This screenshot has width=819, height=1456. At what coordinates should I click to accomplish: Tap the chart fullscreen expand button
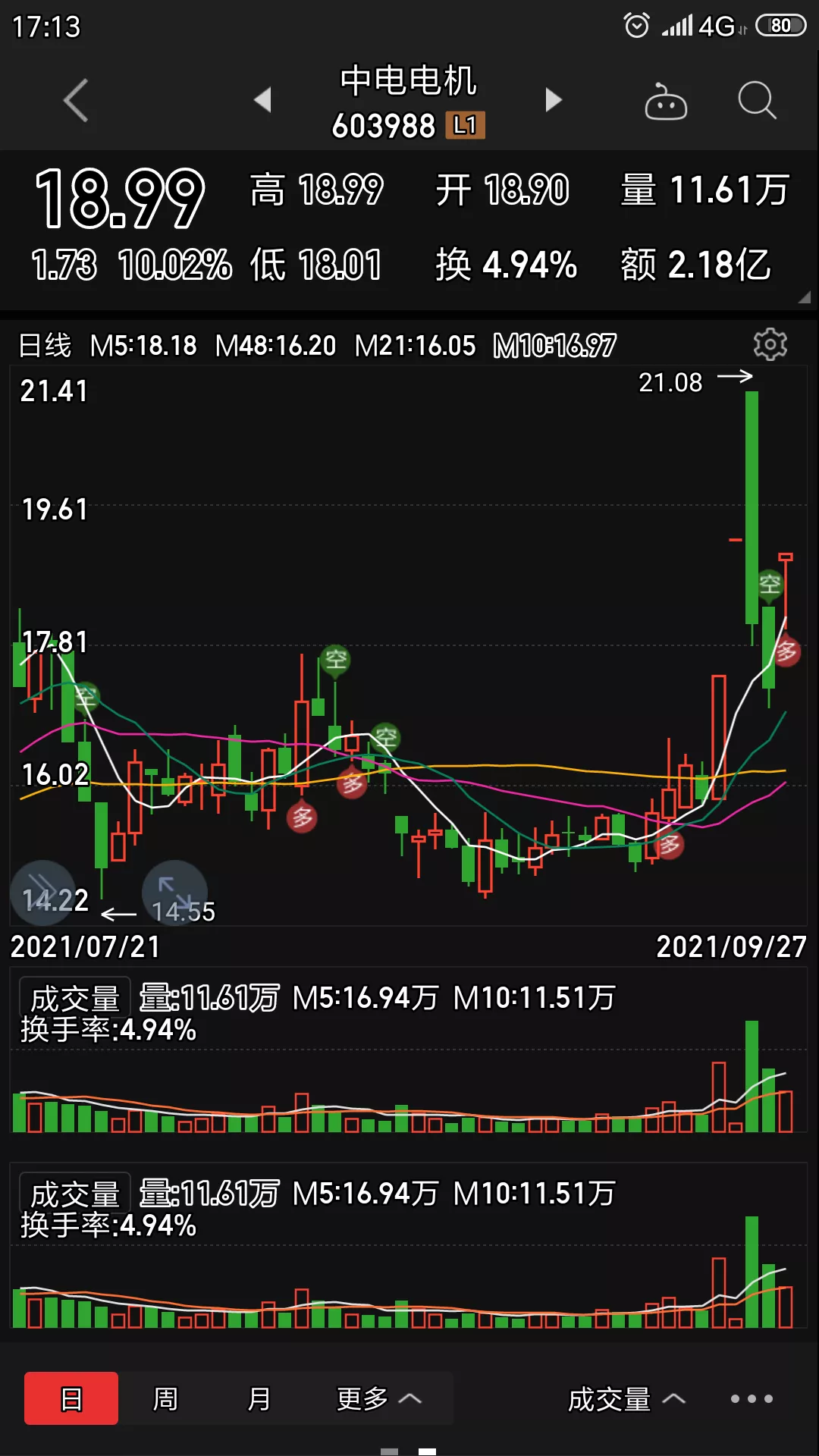point(174,893)
